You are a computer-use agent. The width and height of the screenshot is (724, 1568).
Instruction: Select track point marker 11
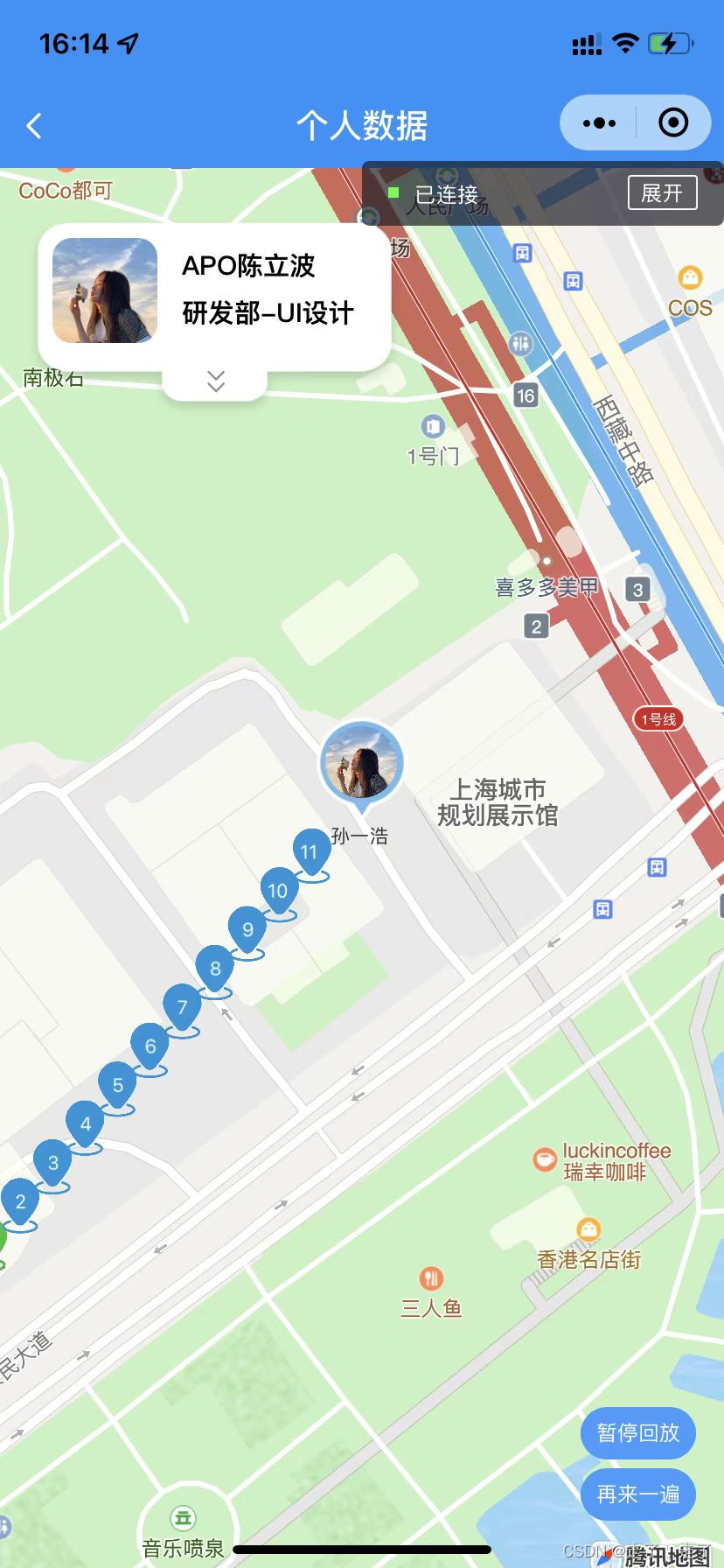click(x=310, y=852)
